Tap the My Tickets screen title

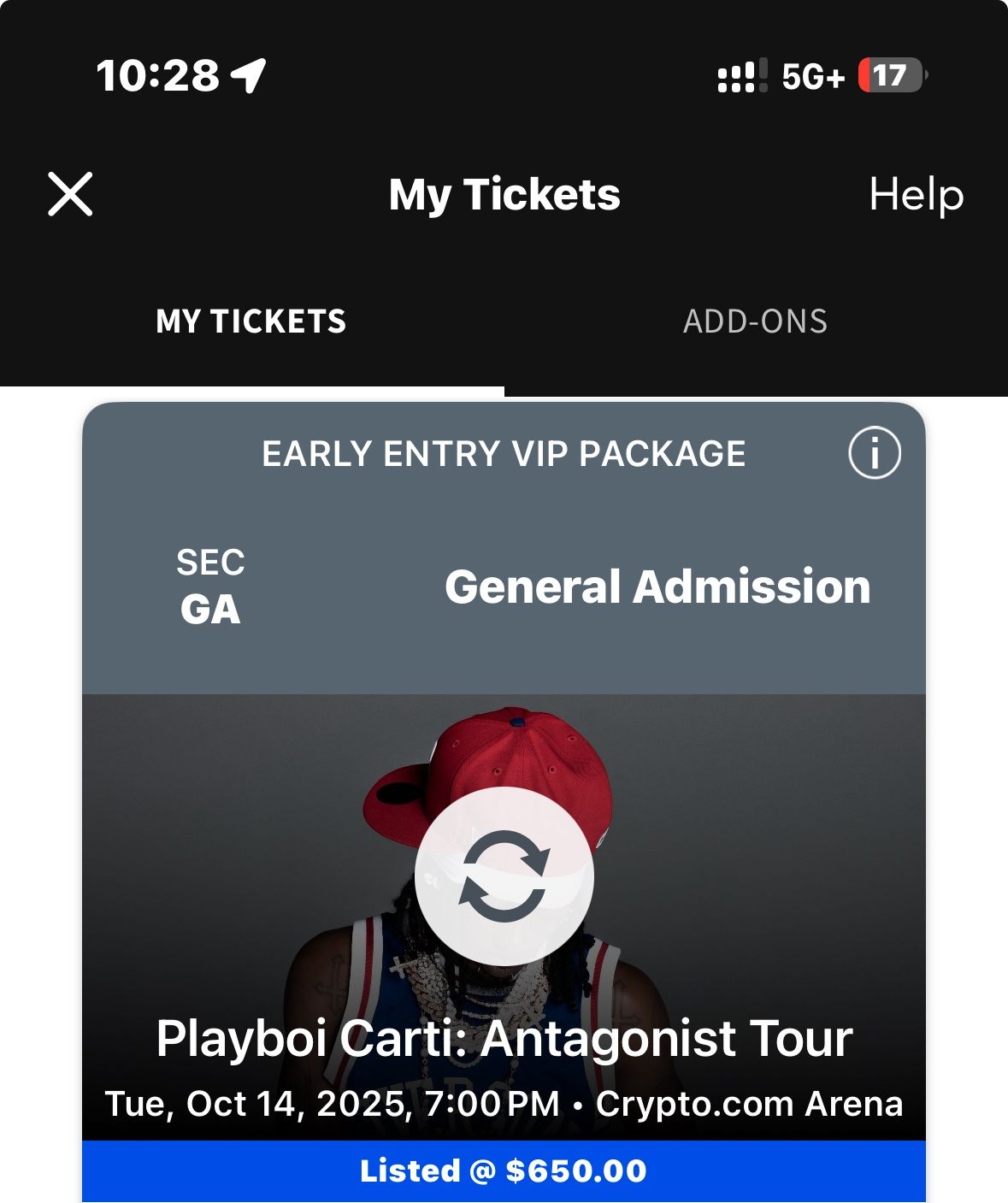tap(504, 195)
